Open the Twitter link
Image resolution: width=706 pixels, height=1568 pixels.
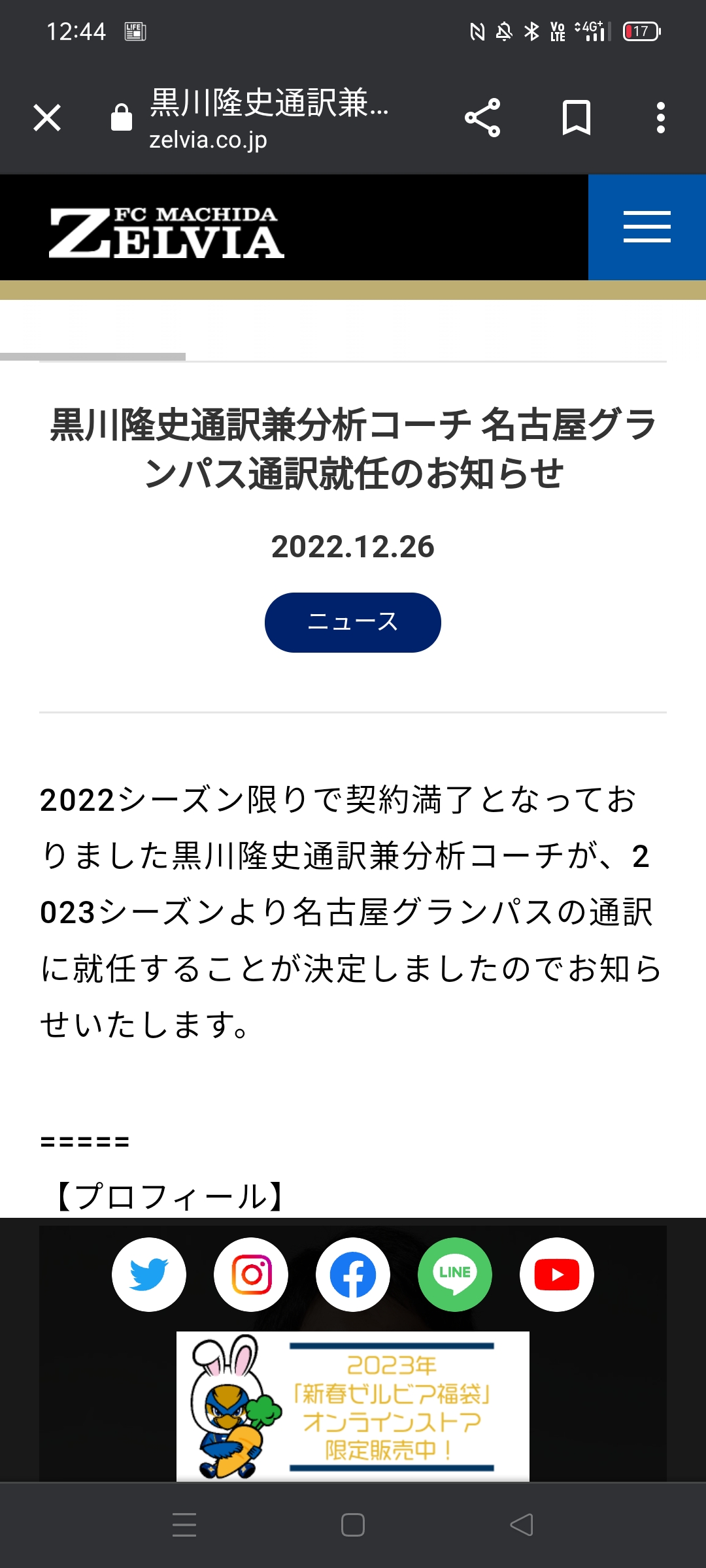click(149, 1274)
